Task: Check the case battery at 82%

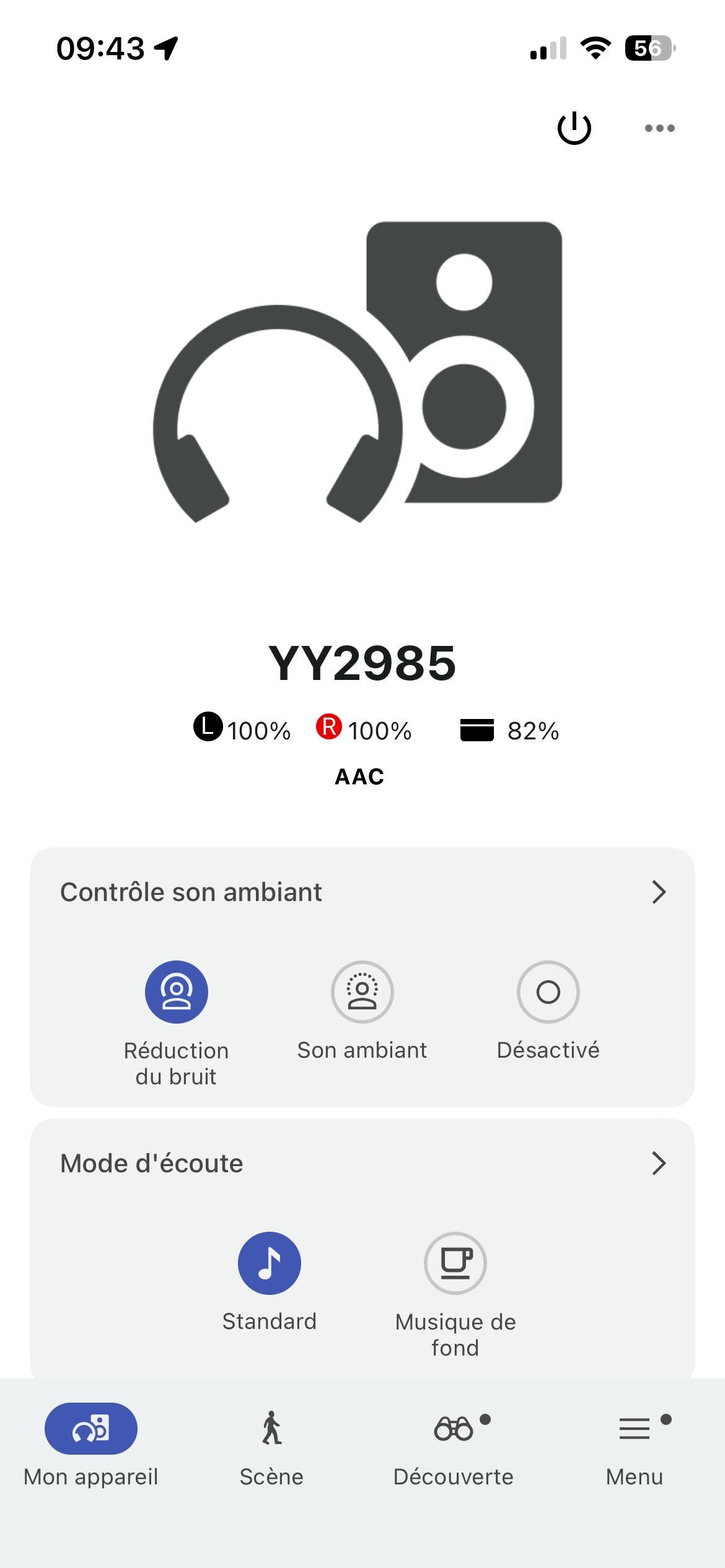Action: 509,731
